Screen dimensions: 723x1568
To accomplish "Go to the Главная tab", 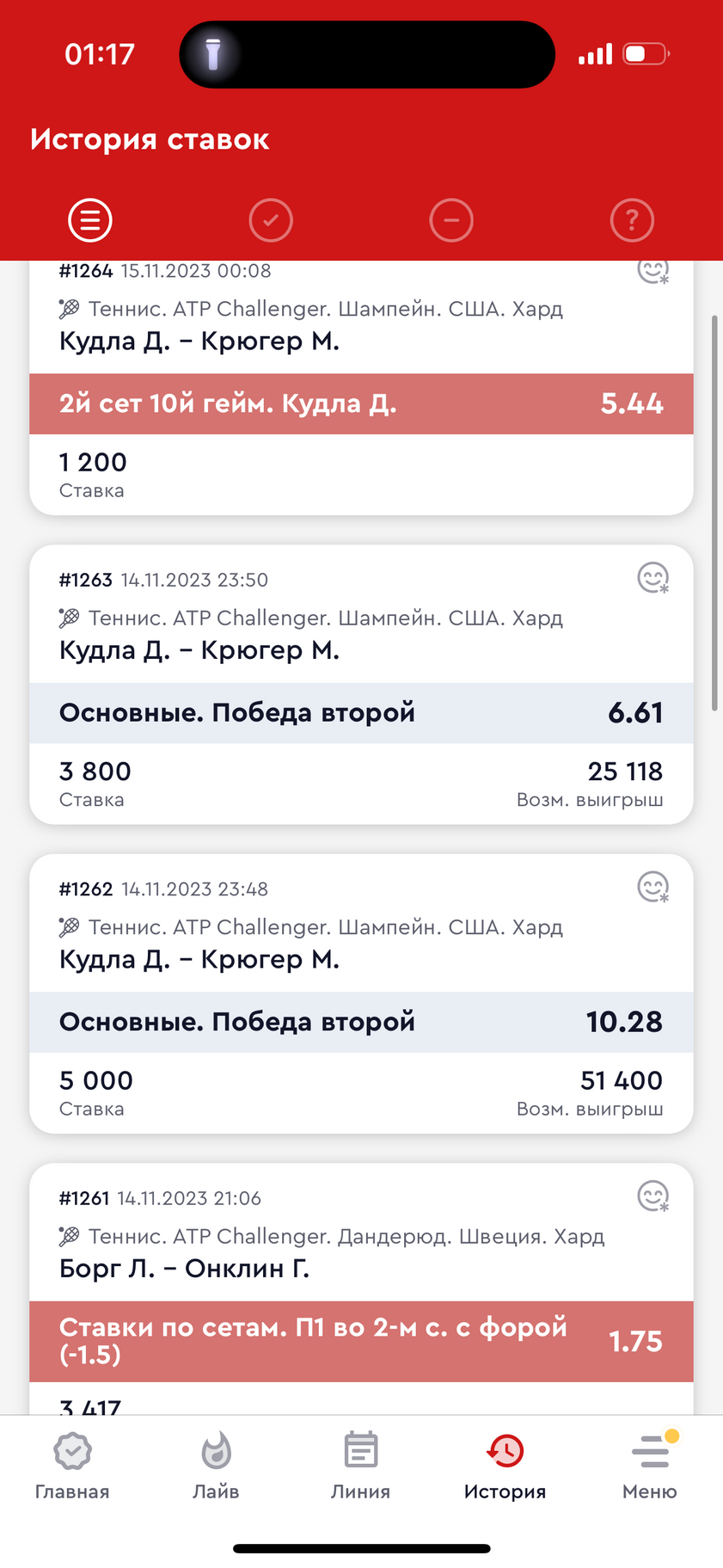I will pos(72,1467).
